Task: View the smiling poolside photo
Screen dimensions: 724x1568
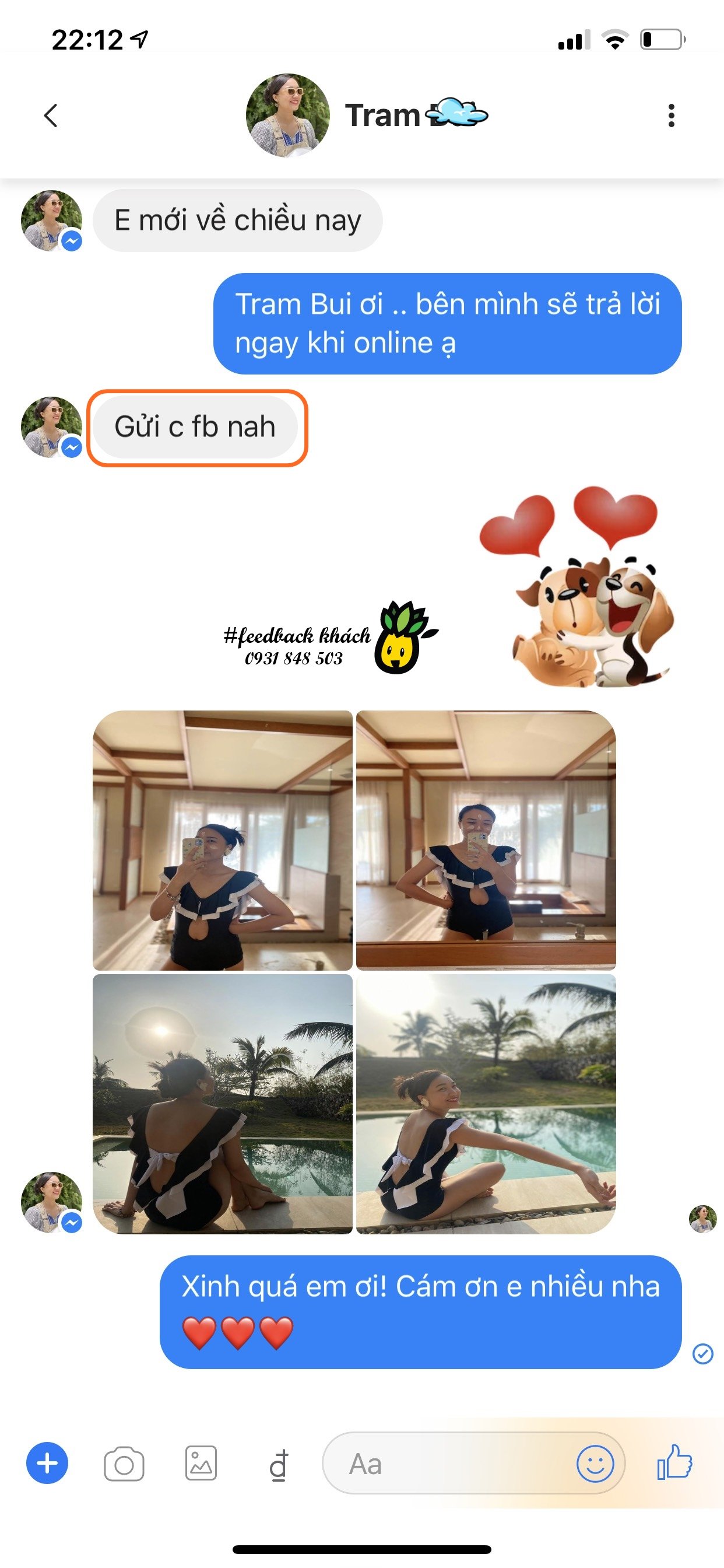Action: tap(486, 1104)
